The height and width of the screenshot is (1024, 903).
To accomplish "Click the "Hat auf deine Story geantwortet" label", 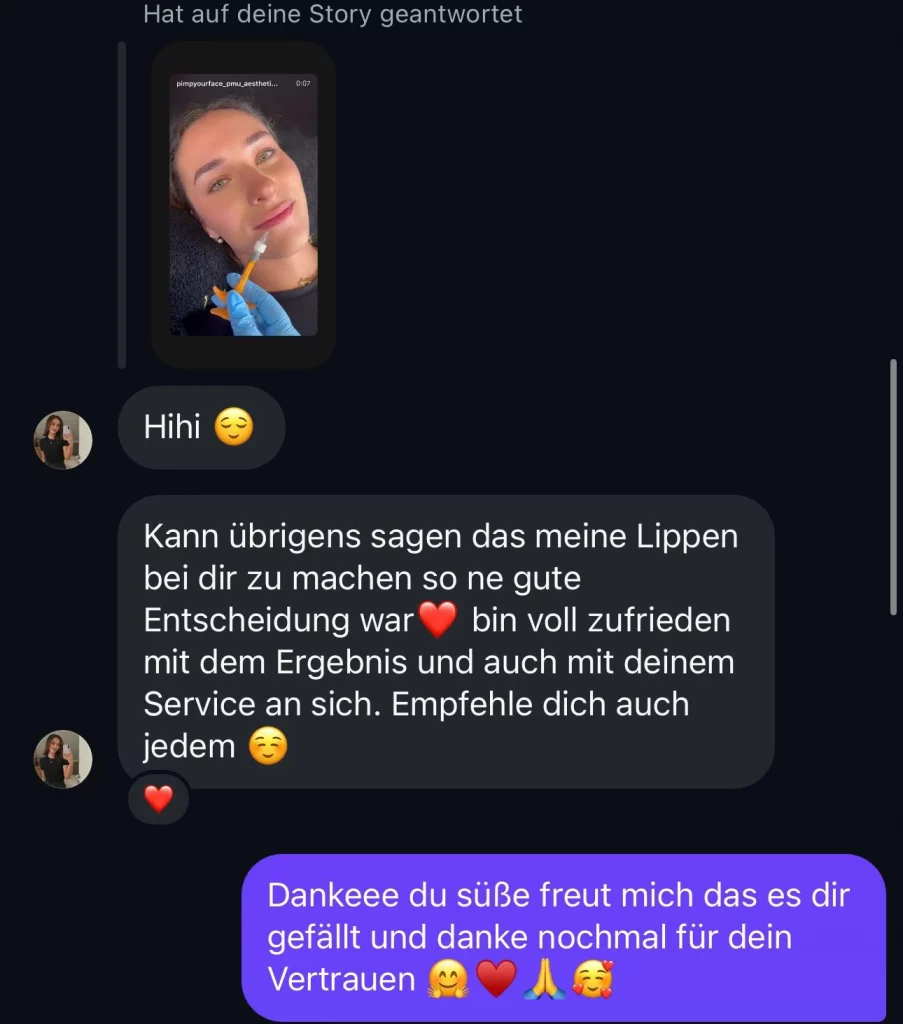I will pos(333,14).
